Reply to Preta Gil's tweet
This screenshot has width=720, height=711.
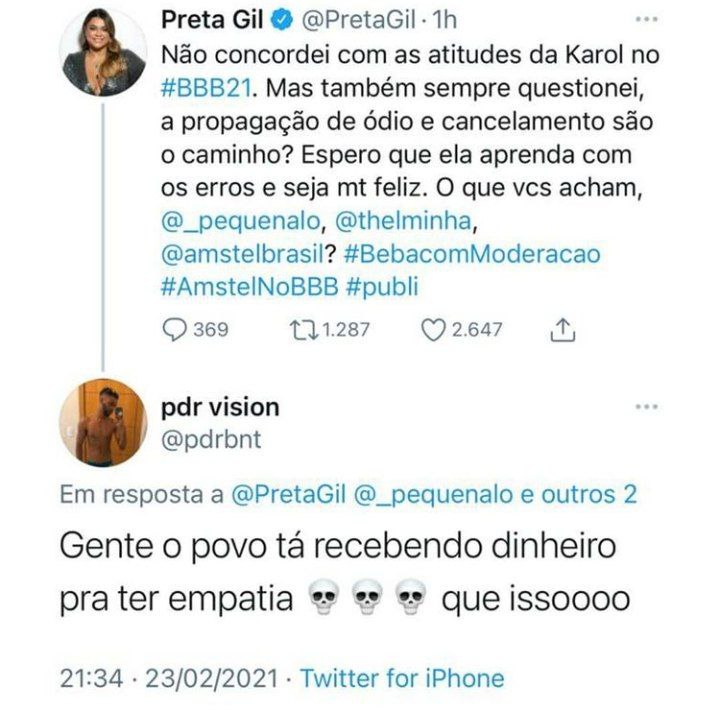pos(175,330)
